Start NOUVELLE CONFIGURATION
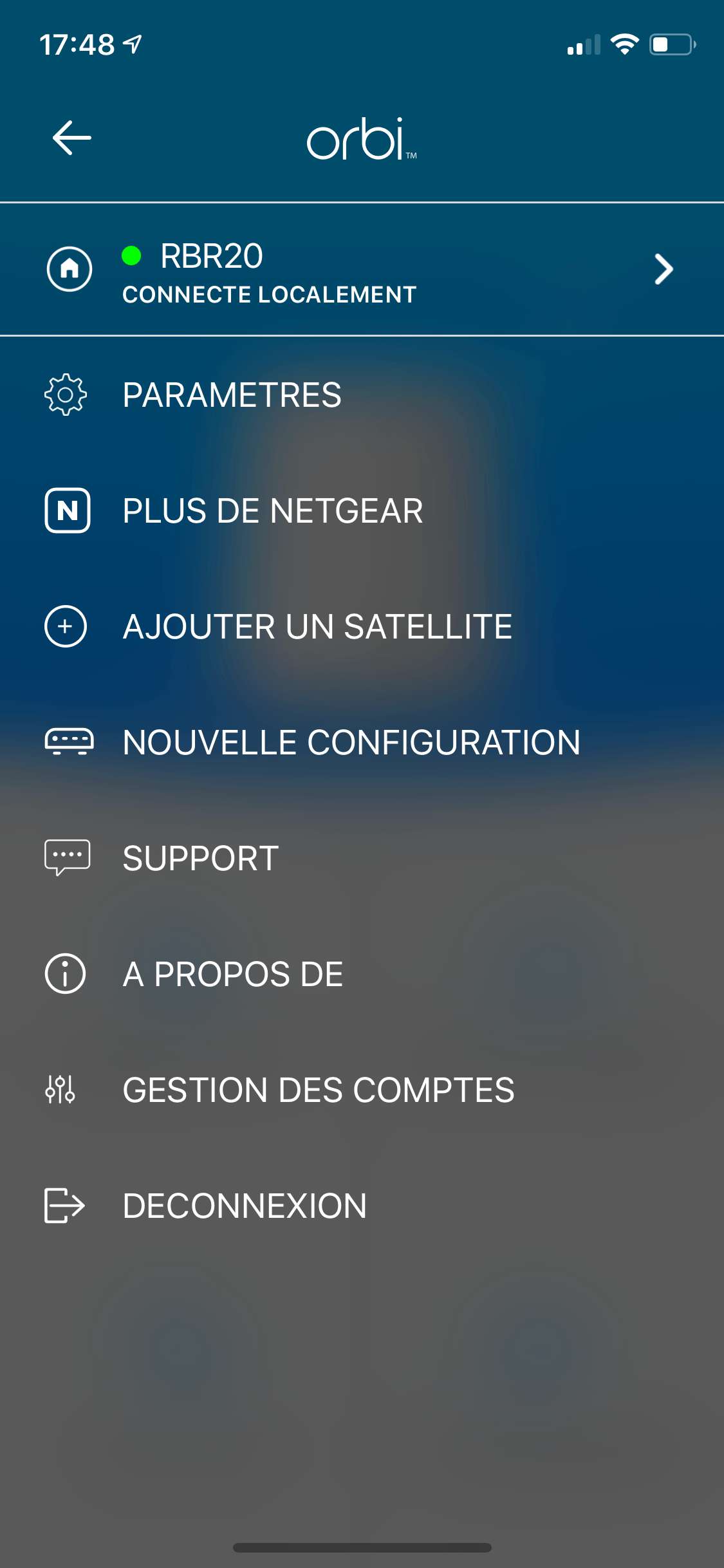This screenshot has height=1568, width=724. pyautogui.click(x=351, y=742)
